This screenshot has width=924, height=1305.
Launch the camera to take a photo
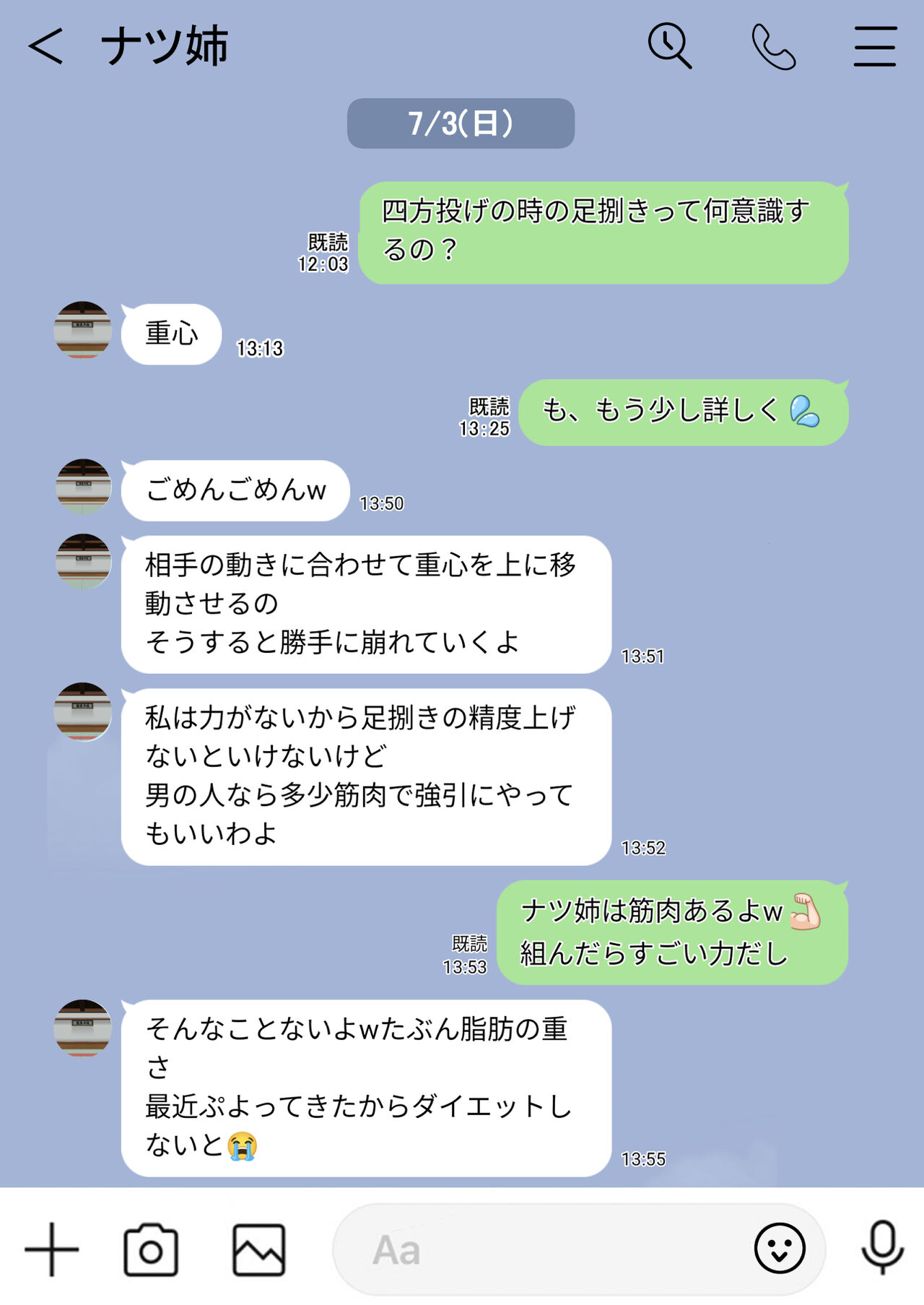click(151, 1249)
